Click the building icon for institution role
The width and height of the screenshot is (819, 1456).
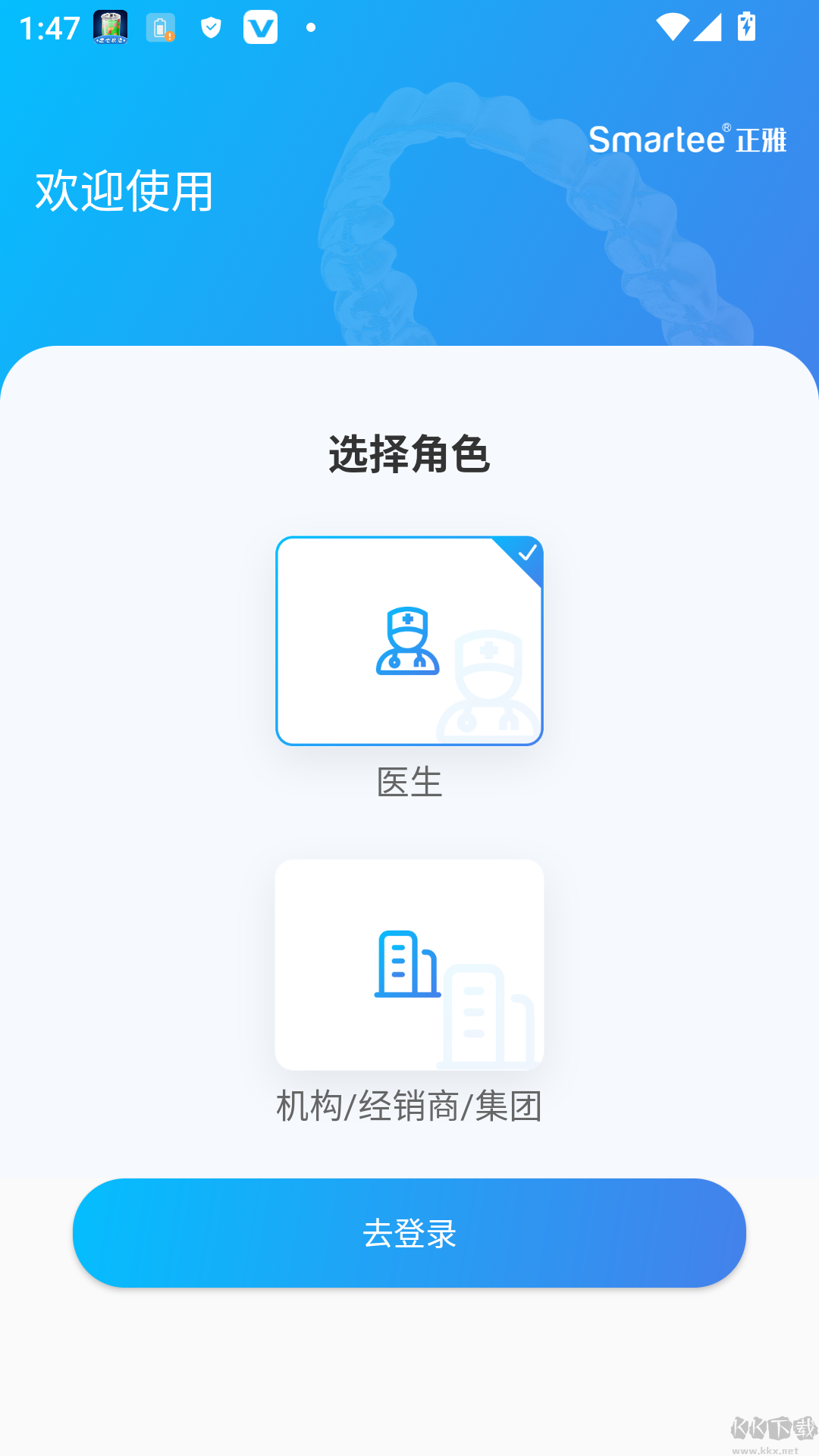point(407,963)
